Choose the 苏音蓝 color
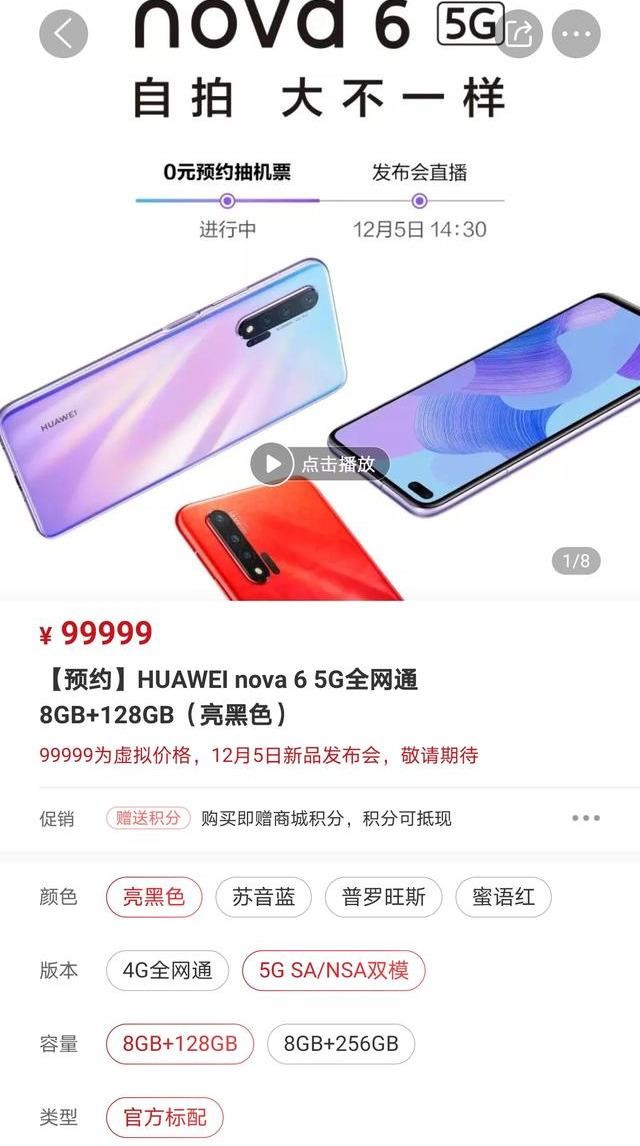 (x=264, y=897)
